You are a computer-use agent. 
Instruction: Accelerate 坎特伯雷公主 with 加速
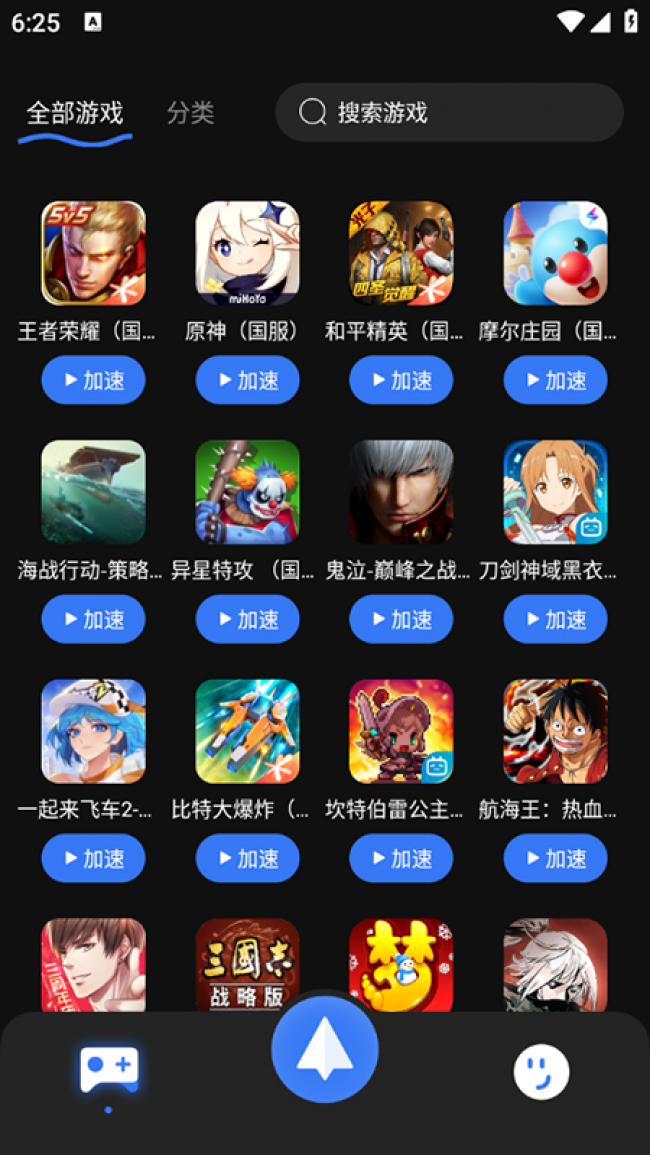[401, 859]
